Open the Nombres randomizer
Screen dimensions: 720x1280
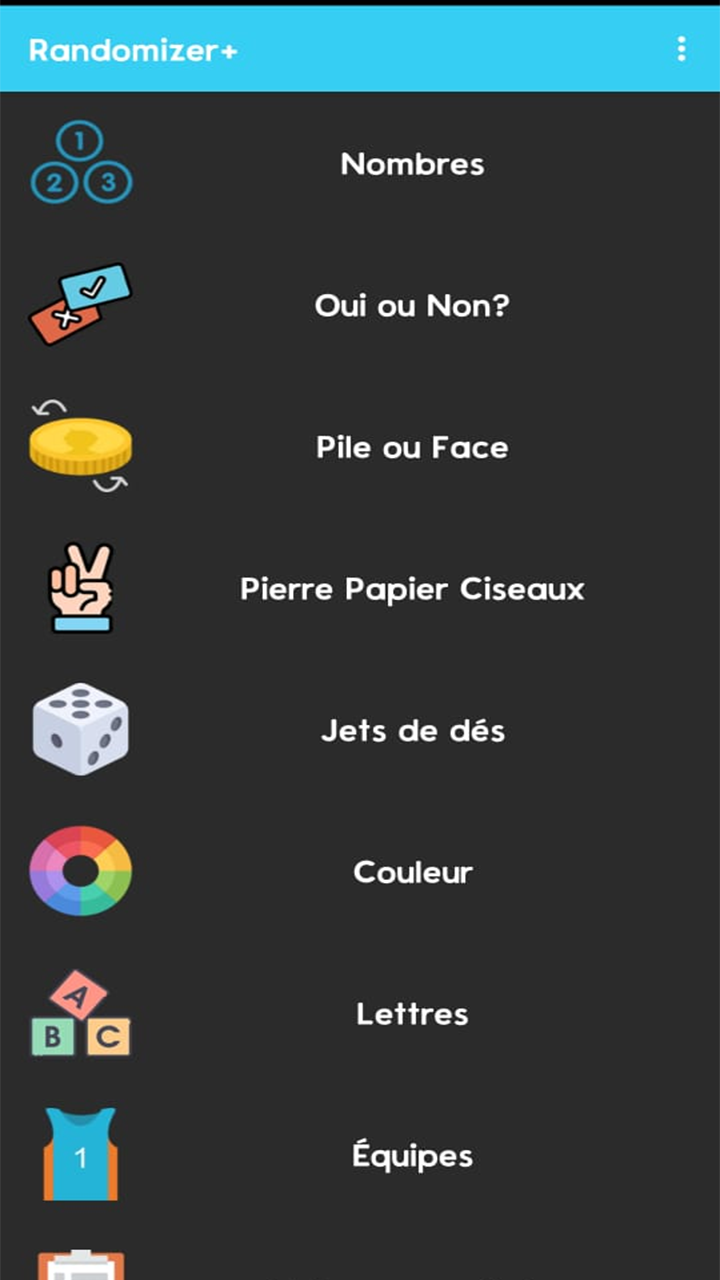[x=412, y=163]
